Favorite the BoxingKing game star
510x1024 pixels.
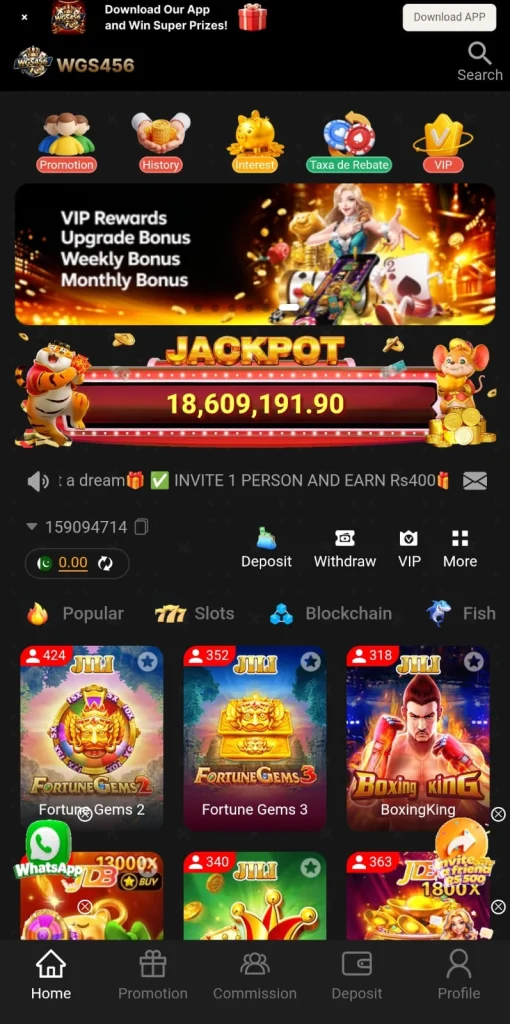(473, 662)
